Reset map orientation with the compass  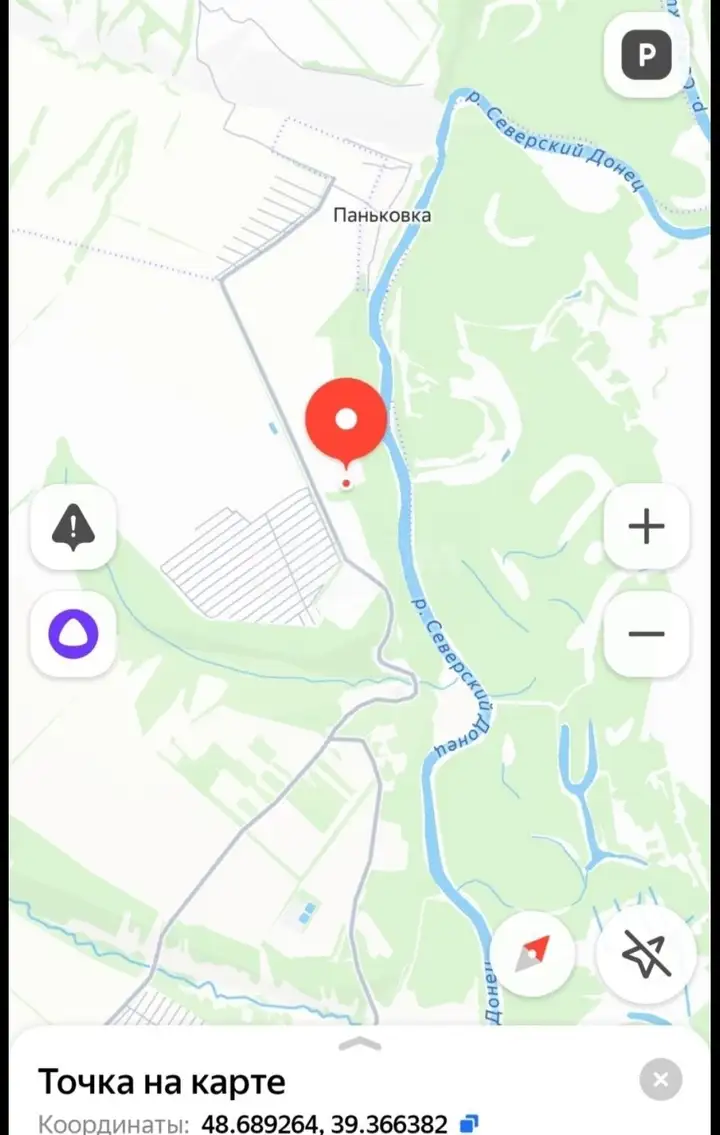[x=532, y=954]
